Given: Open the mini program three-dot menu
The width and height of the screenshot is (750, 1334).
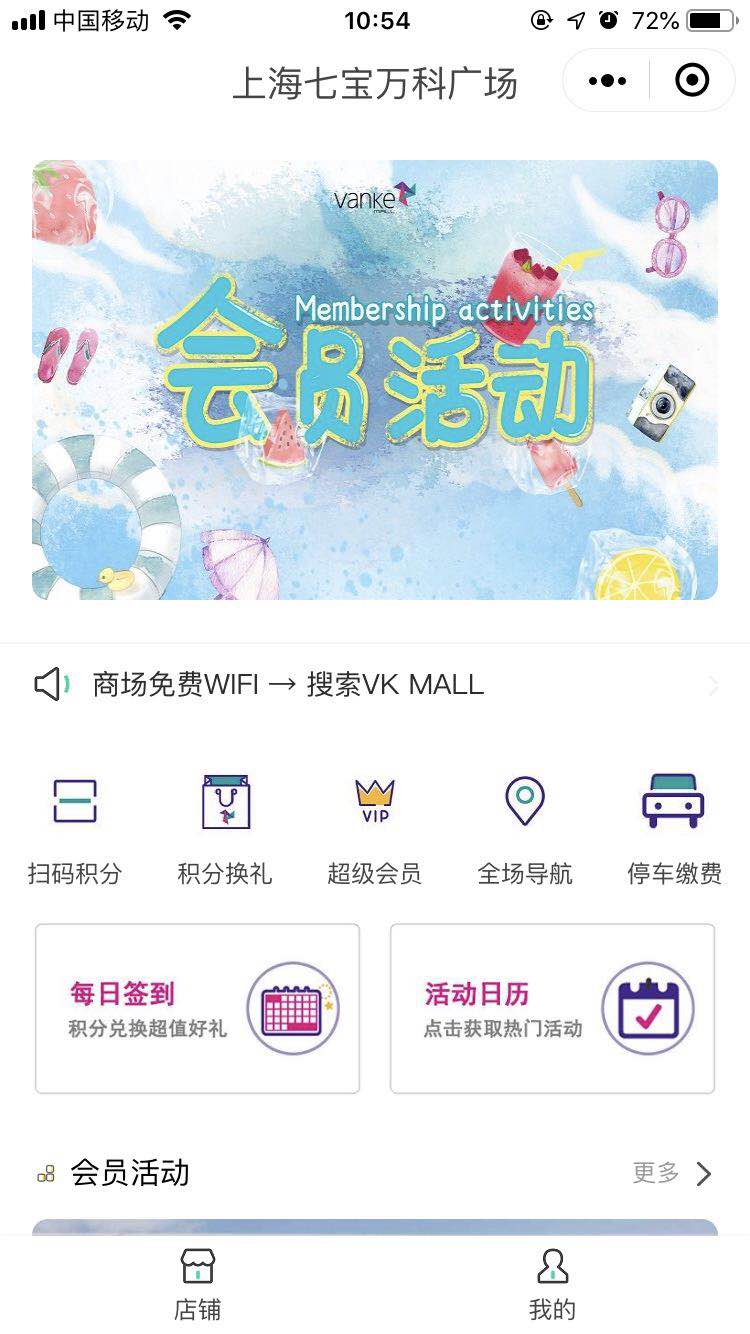Looking at the screenshot, I should click(607, 80).
